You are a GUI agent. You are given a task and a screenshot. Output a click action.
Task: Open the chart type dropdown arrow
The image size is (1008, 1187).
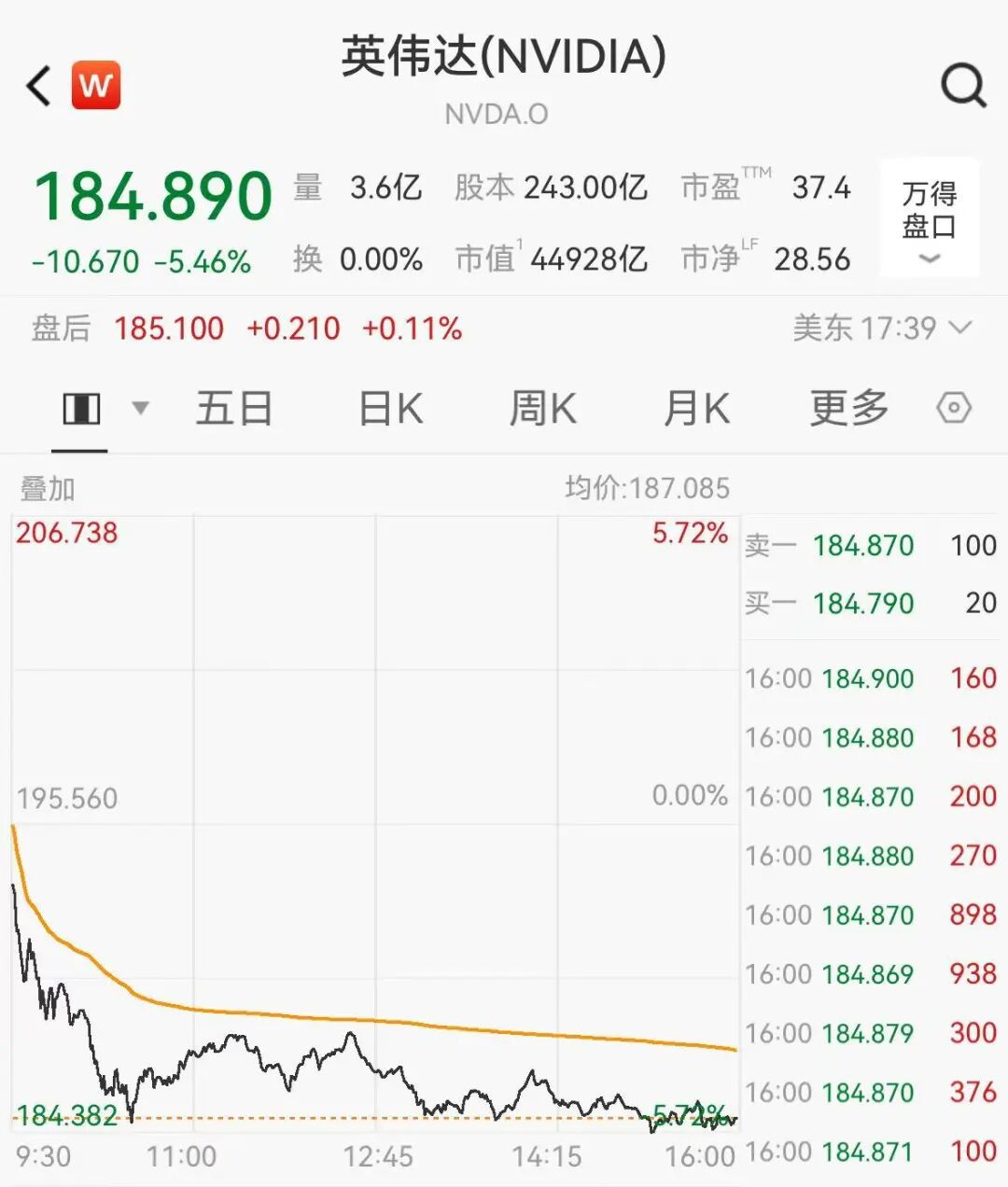141,408
